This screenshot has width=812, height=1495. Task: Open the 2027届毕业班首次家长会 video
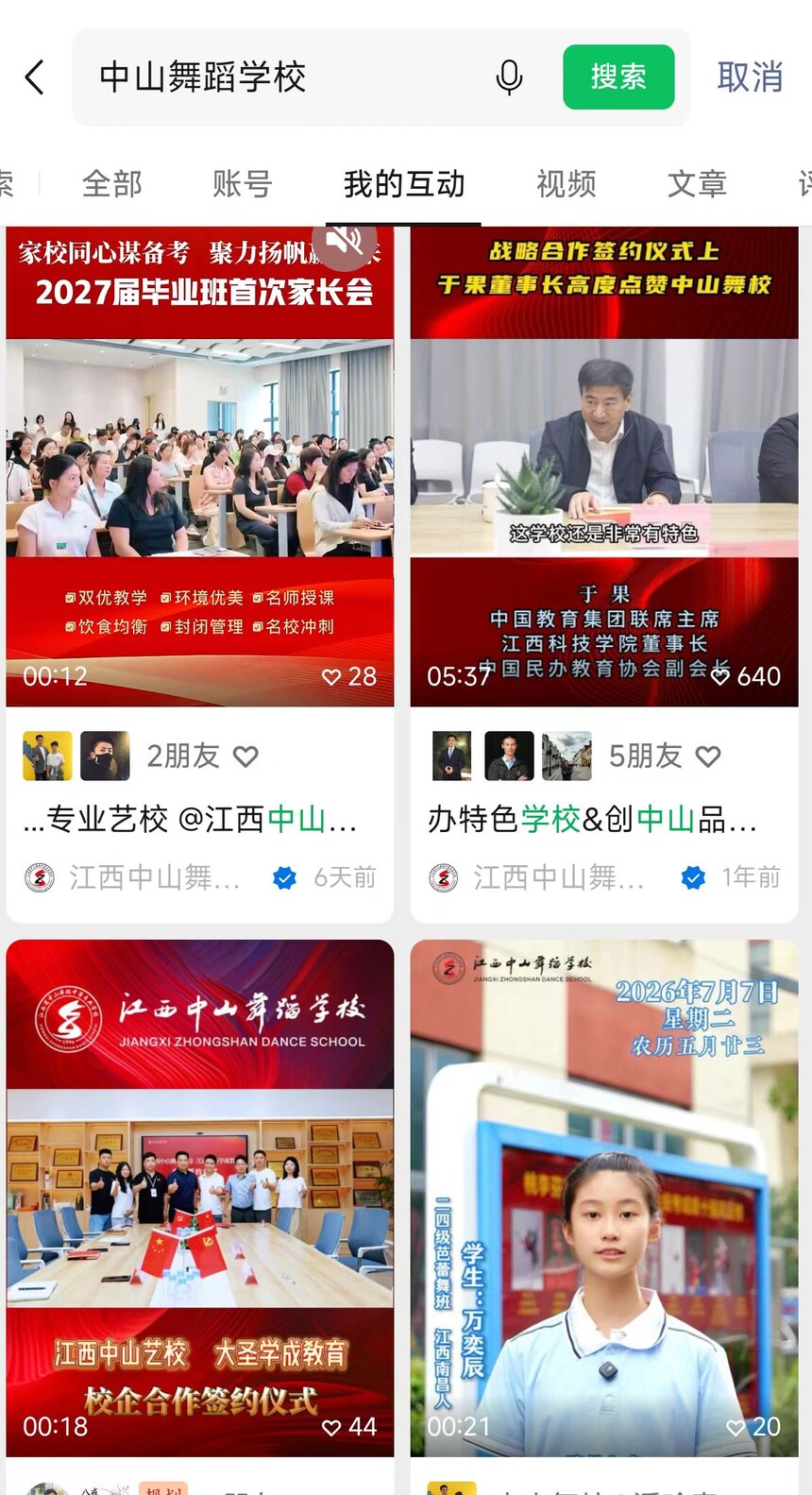pyautogui.click(x=200, y=467)
